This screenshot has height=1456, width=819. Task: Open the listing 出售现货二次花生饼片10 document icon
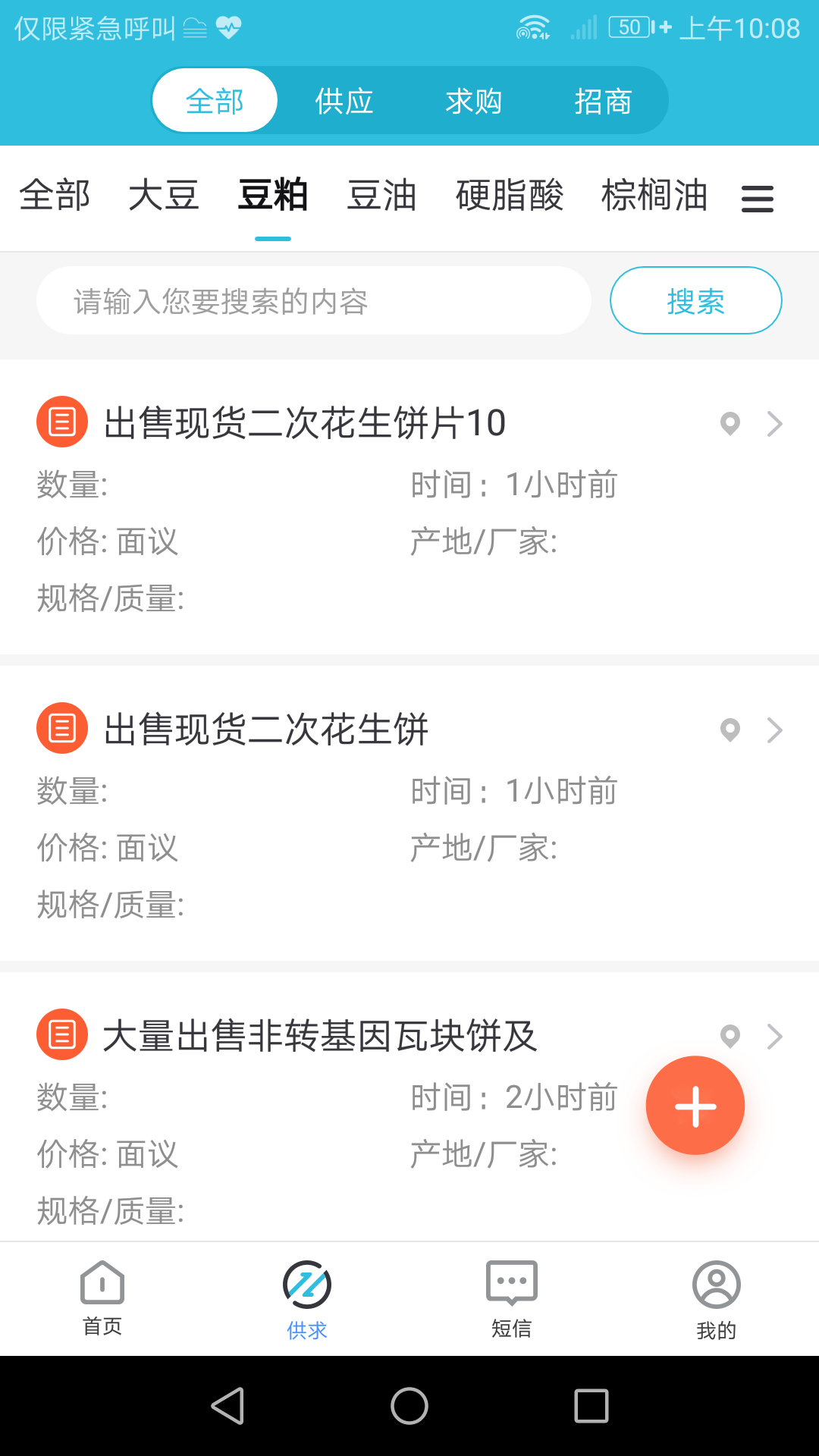pos(61,422)
